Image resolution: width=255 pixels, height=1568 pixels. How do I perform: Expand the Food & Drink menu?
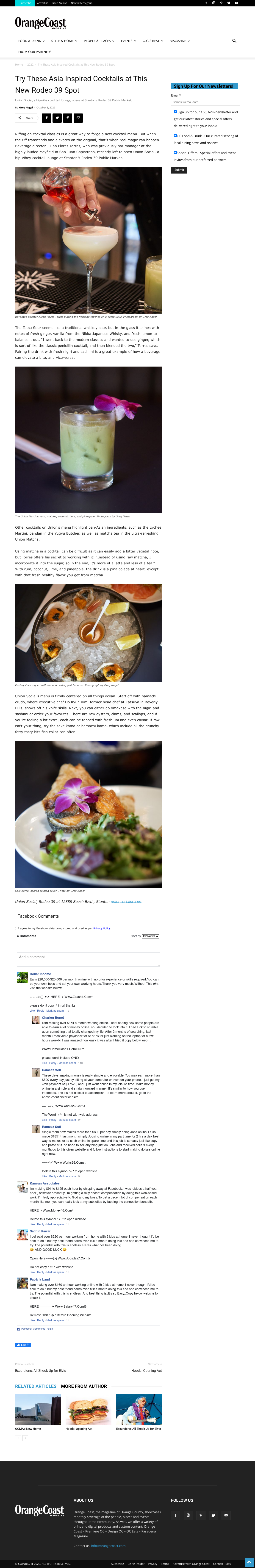click(x=31, y=41)
